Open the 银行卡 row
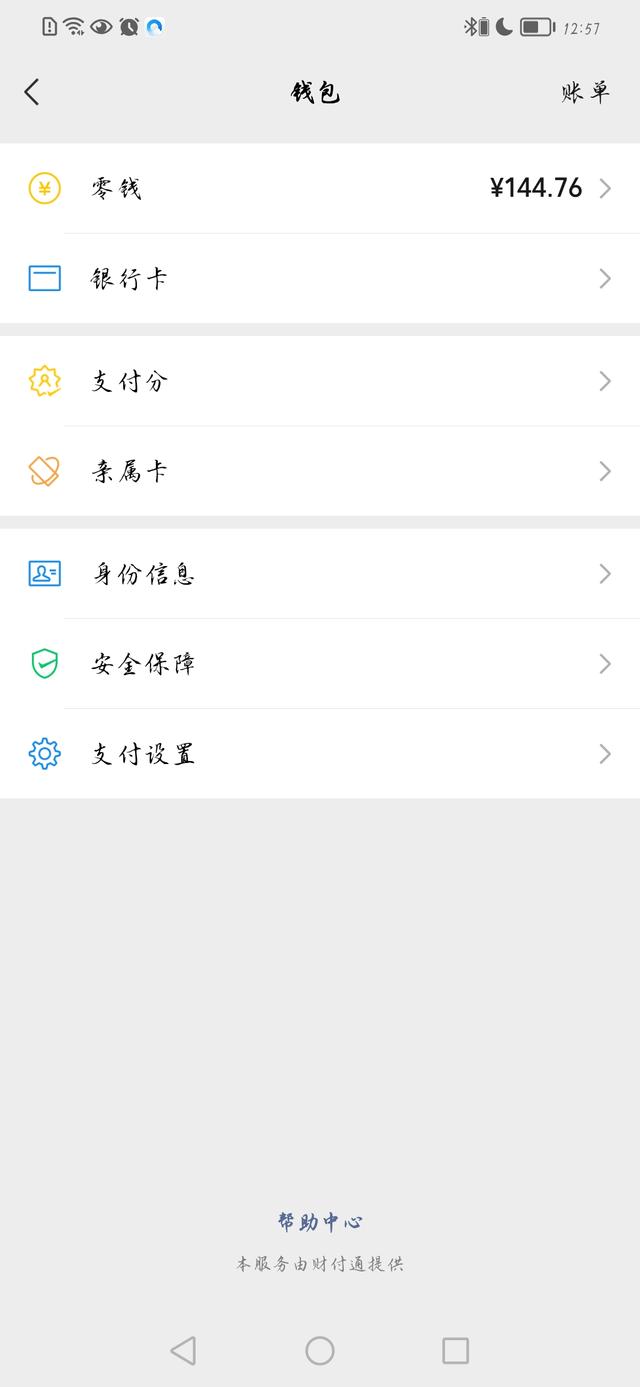Screen dimensions: 640x1387 pos(320,278)
